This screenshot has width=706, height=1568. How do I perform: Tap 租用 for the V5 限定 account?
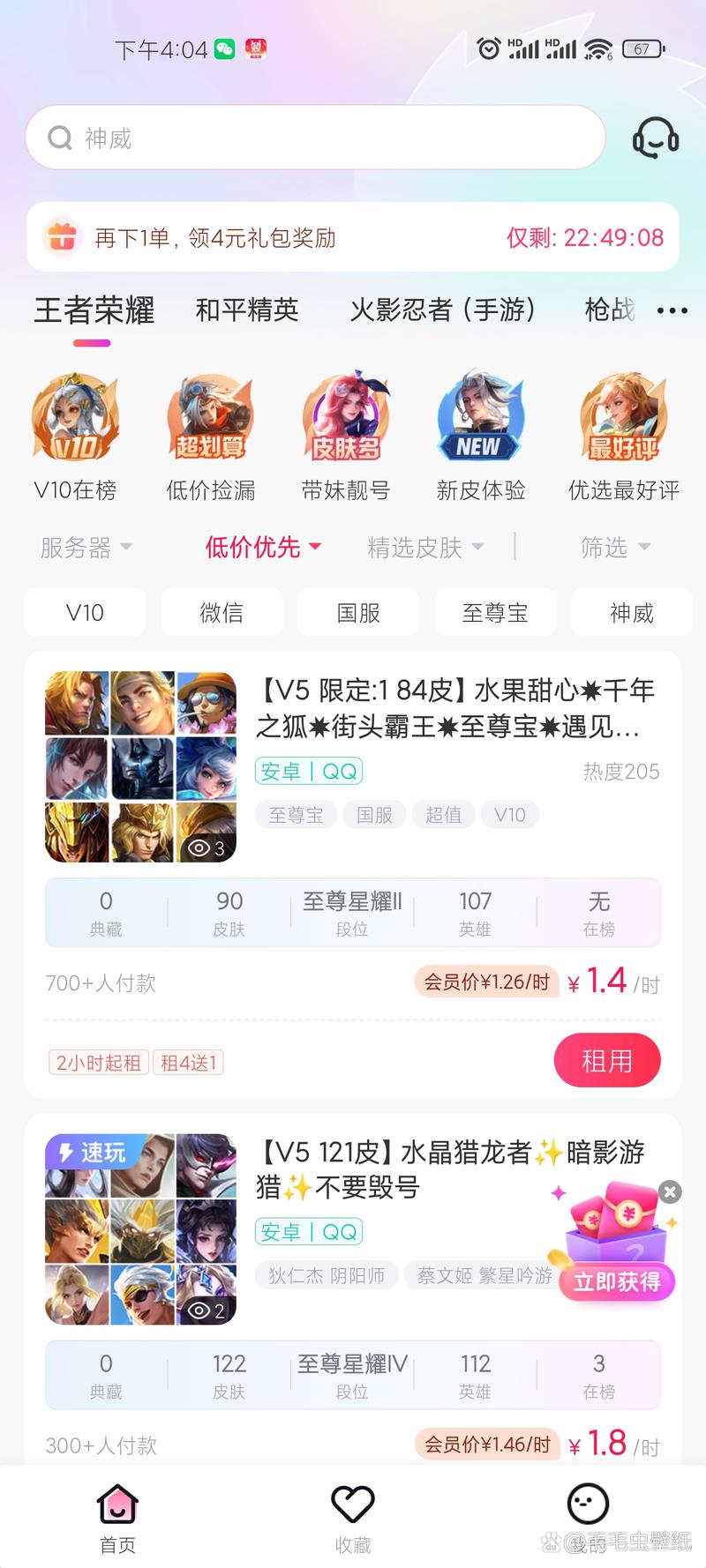[x=606, y=1061]
